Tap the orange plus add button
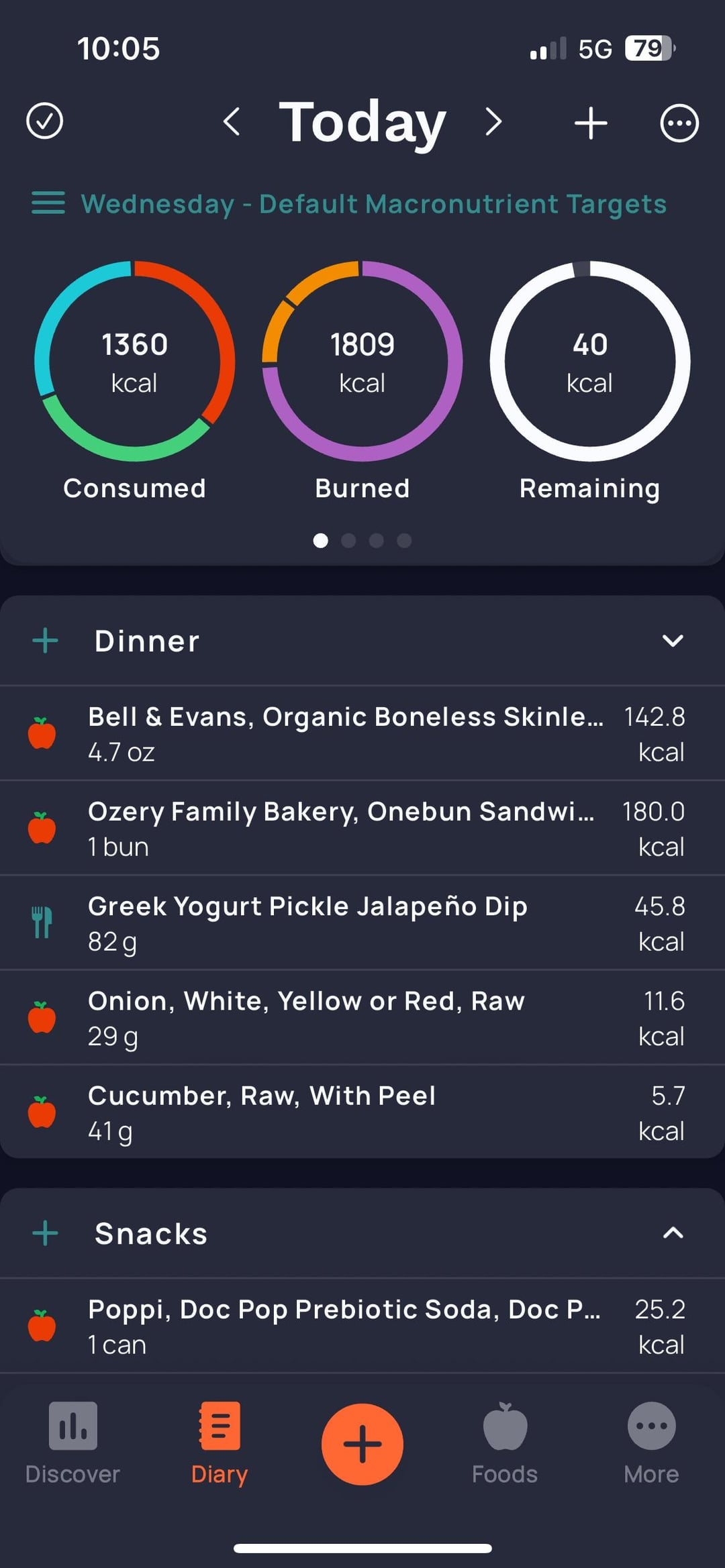The height and width of the screenshot is (1568, 725). (362, 1444)
